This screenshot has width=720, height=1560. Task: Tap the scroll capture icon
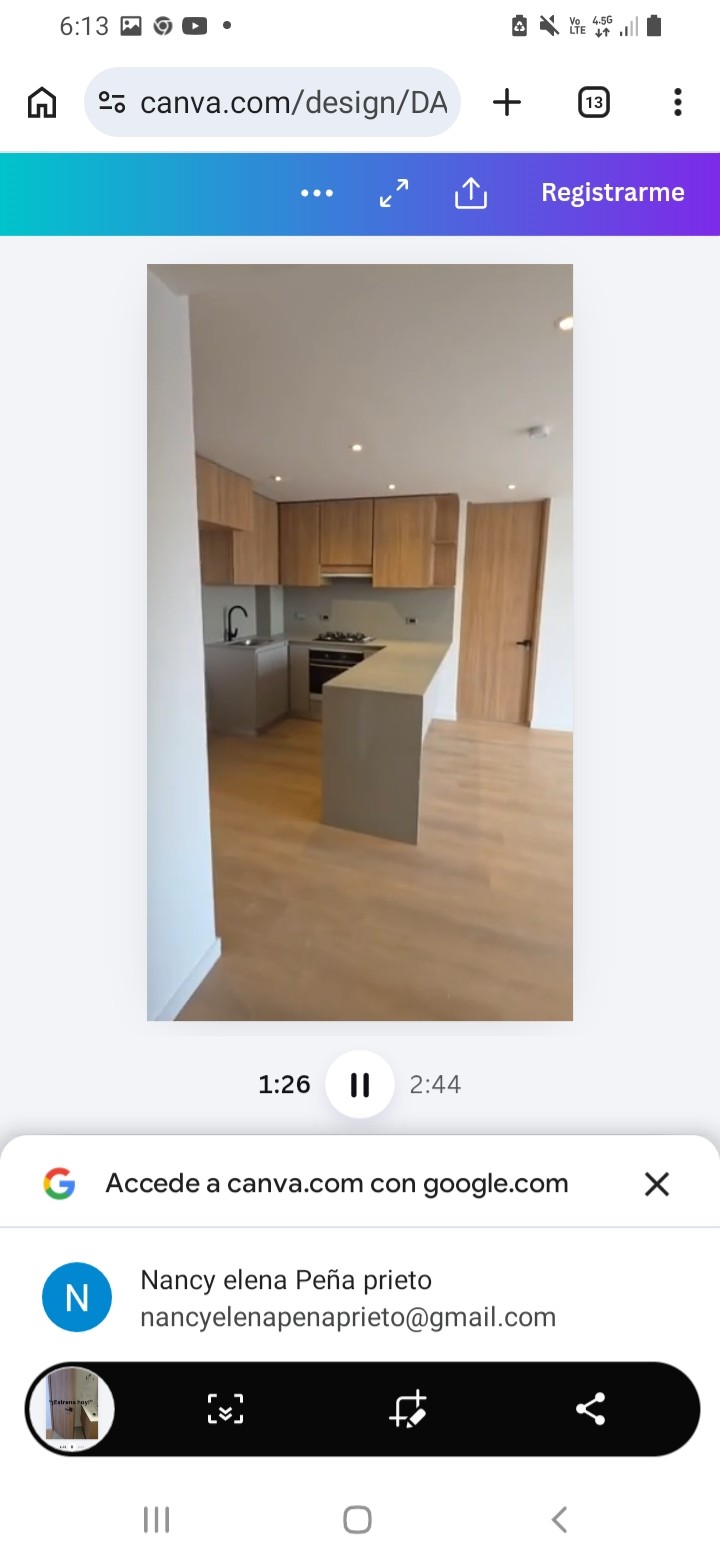click(x=225, y=1409)
